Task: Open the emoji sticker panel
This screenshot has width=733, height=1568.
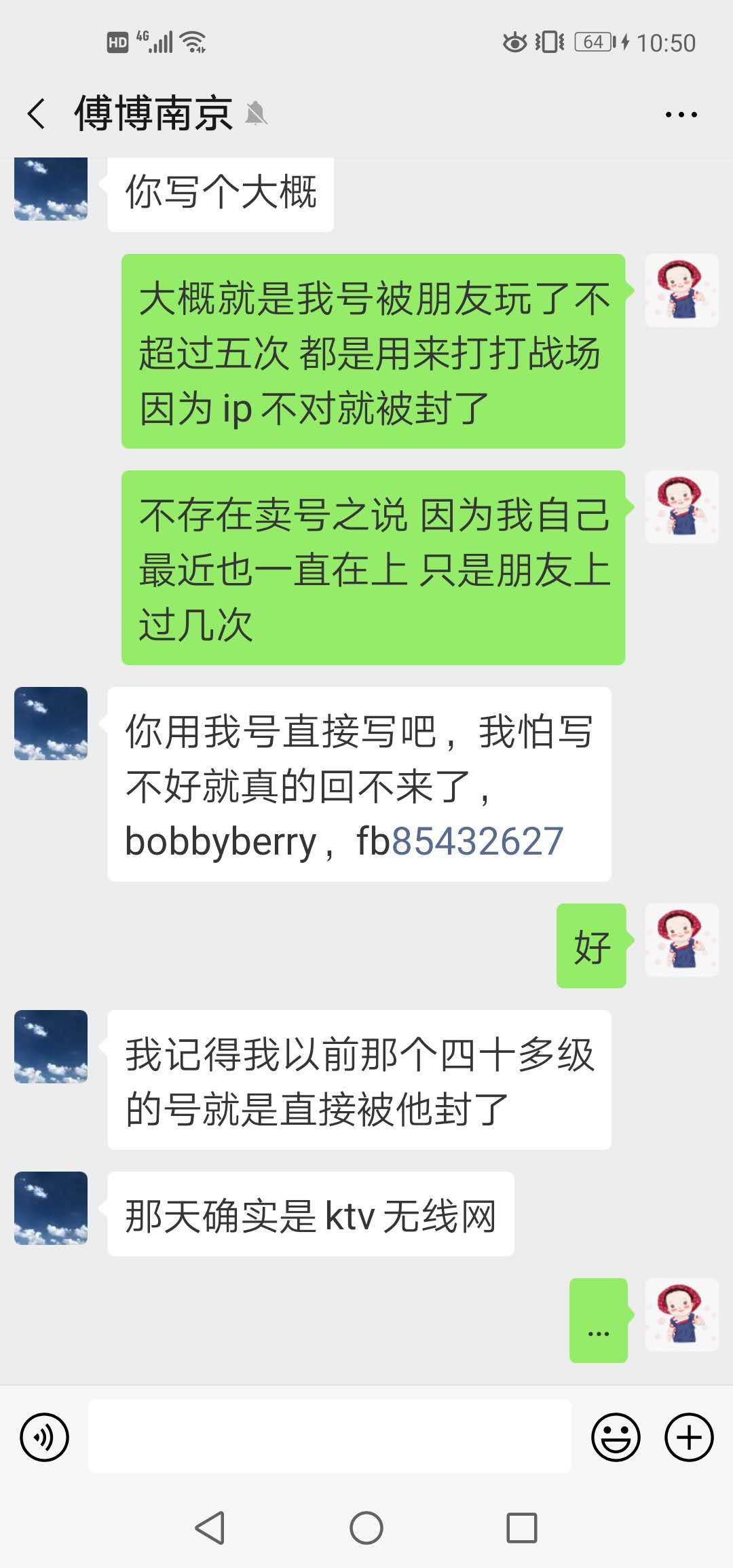Action: coord(616,1437)
